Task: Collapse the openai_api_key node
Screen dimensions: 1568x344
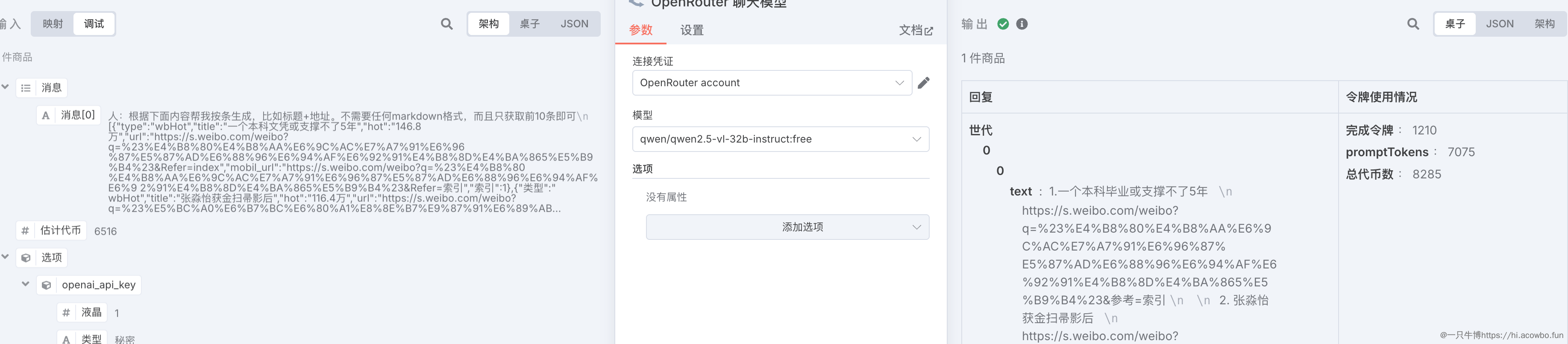Action: [x=26, y=284]
